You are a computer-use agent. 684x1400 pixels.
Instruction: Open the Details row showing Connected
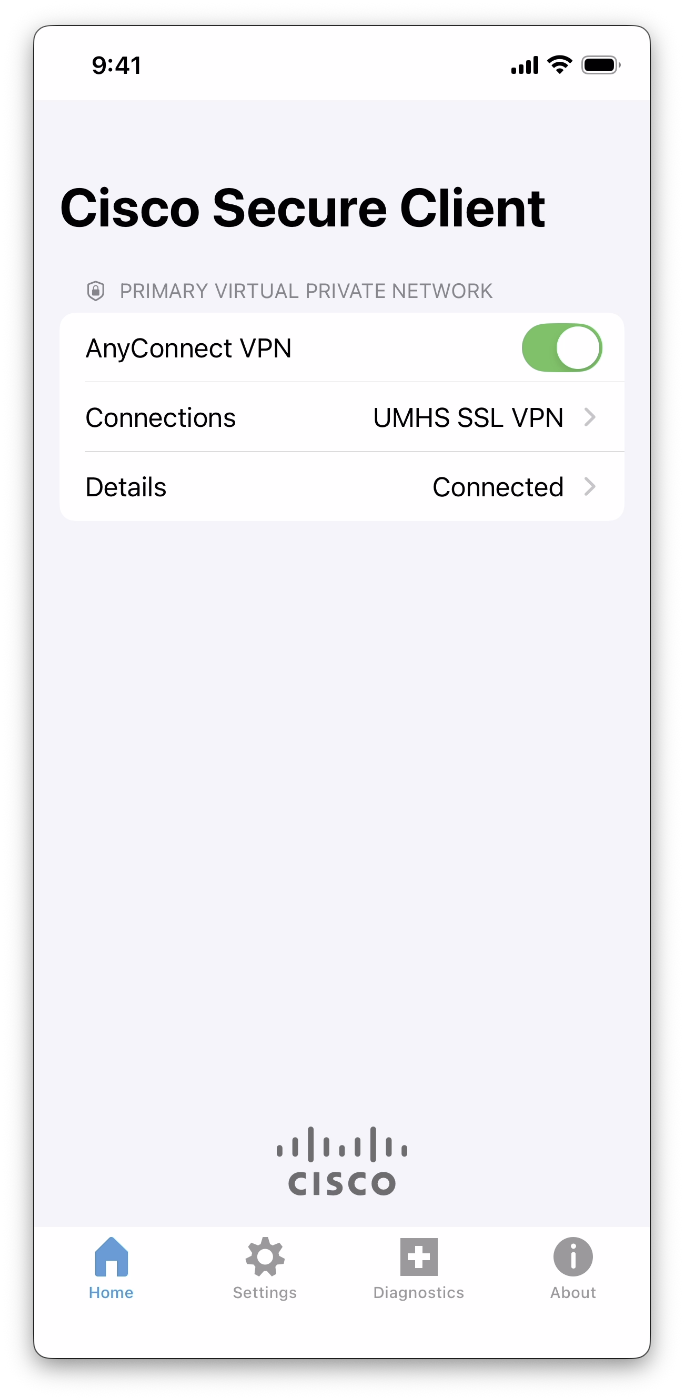tap(342, 487)
